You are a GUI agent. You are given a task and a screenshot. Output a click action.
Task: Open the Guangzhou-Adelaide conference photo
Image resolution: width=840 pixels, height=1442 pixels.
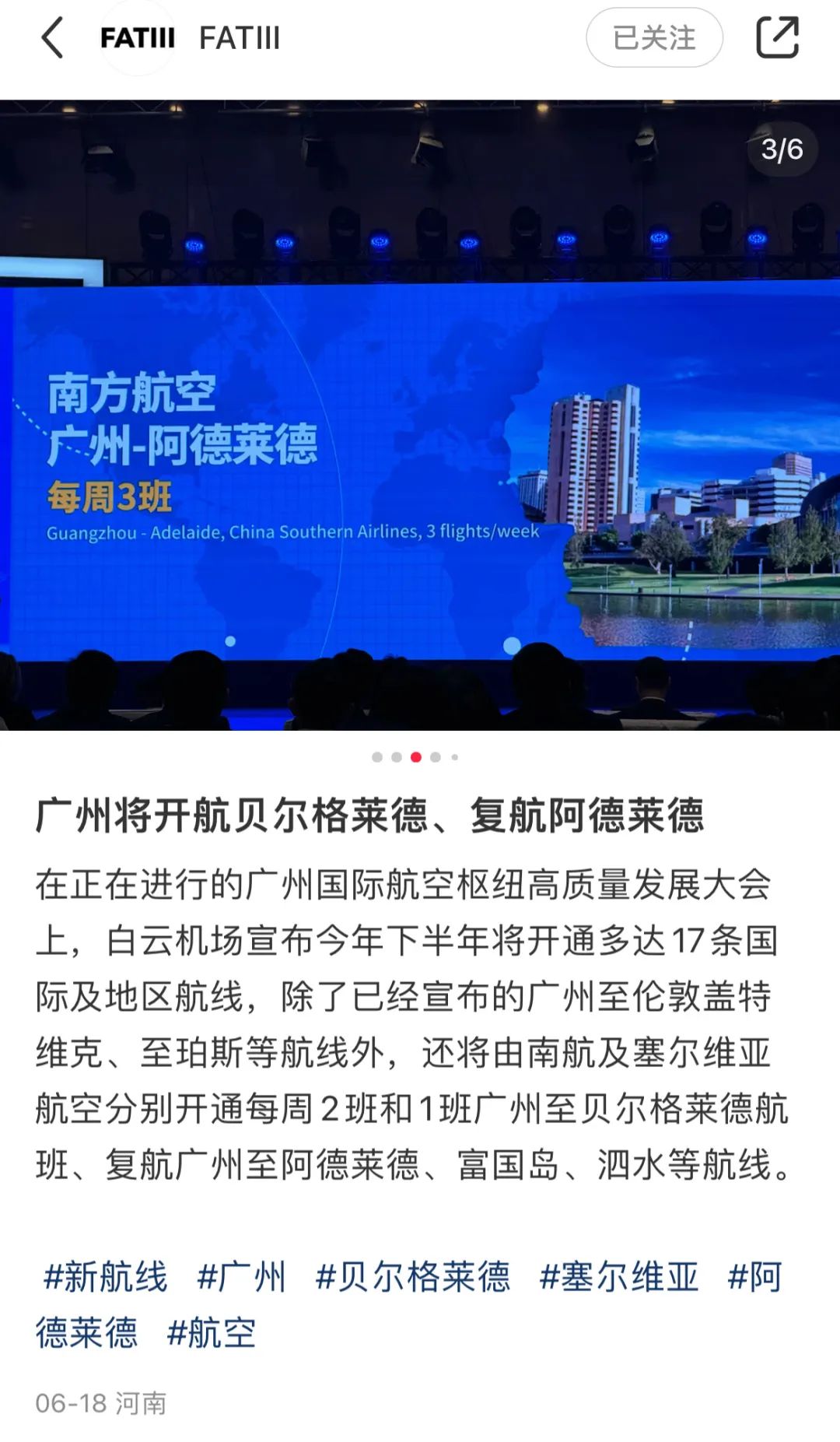click(x=420, y=415)
